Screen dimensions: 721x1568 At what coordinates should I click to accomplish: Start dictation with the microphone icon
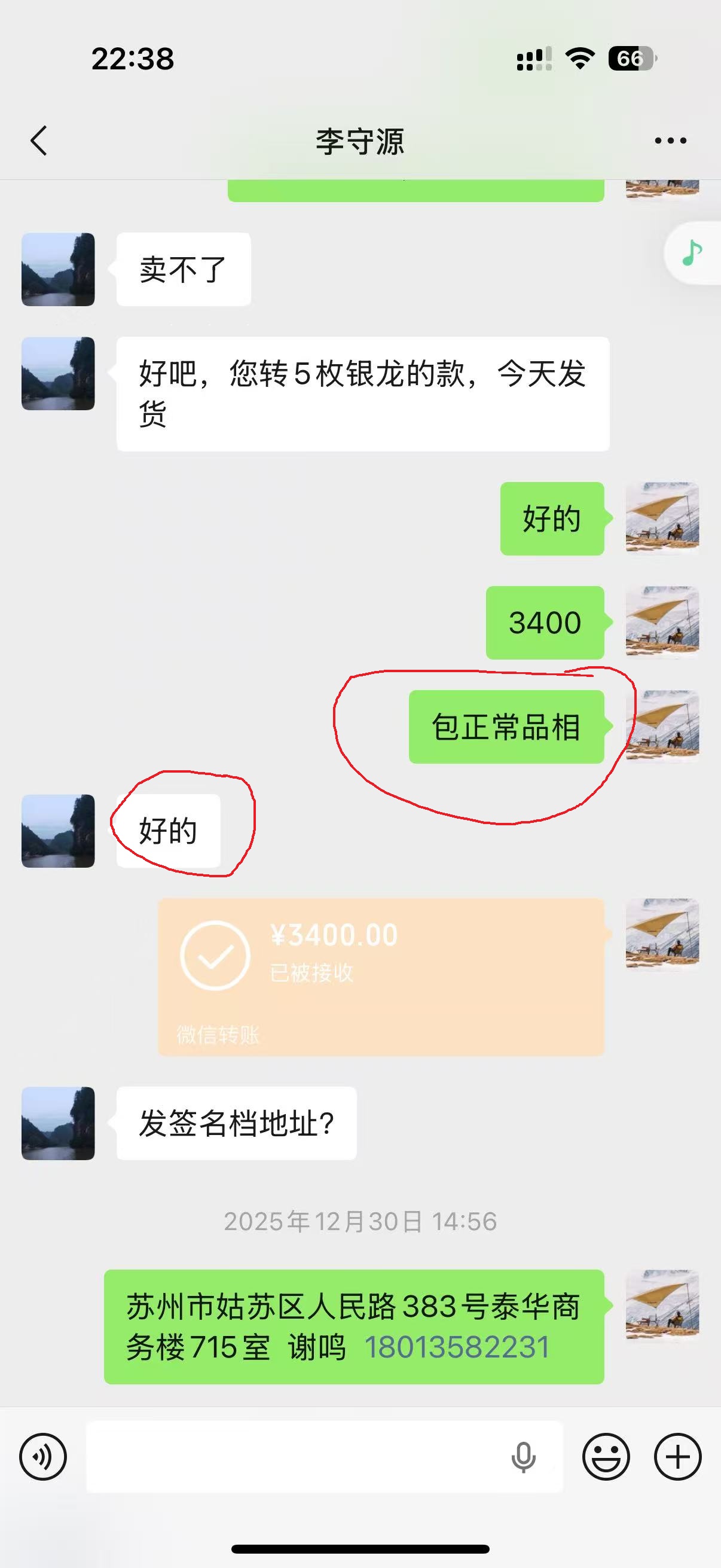523,1457
